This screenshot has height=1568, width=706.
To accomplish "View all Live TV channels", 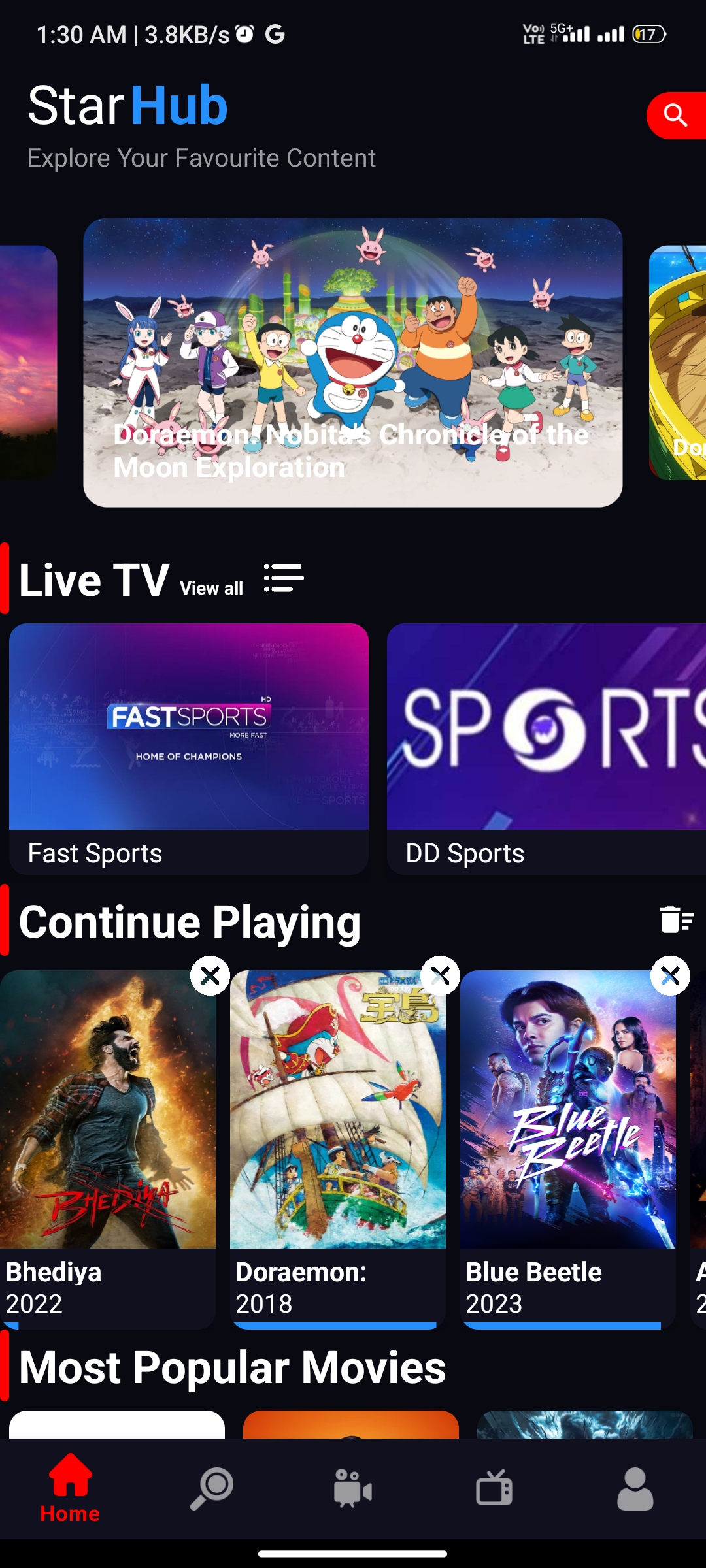I will point(211,588).
